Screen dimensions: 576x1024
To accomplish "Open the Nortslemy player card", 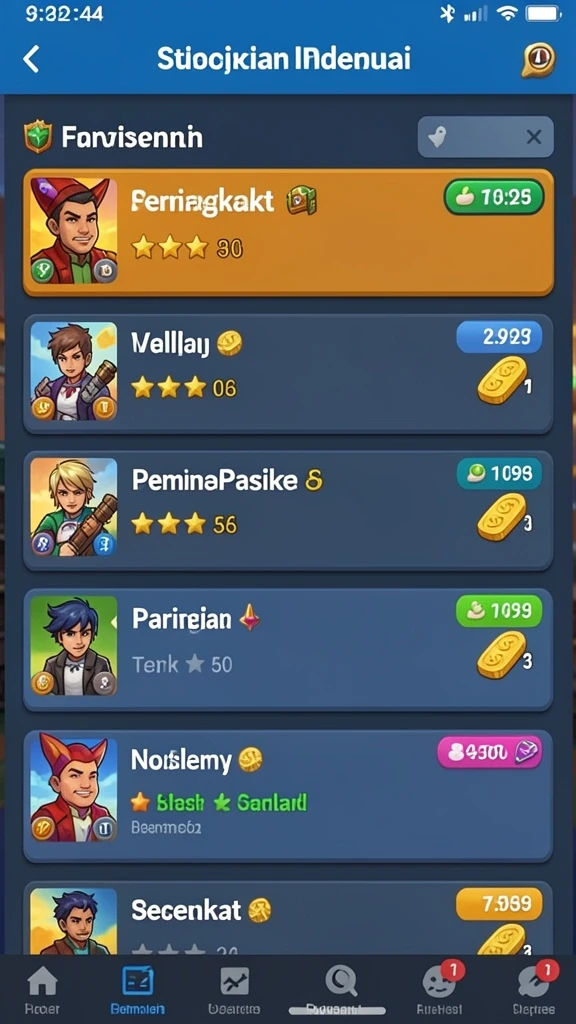I will [288, 796].
